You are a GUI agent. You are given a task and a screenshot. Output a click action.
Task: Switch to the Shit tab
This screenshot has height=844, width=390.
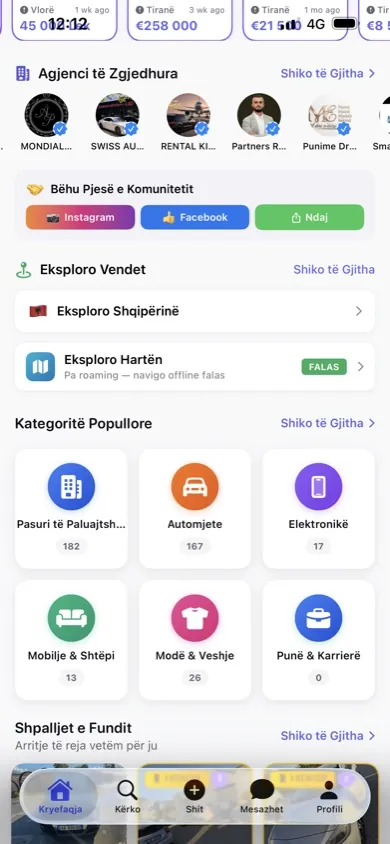[x=195, y=797]
